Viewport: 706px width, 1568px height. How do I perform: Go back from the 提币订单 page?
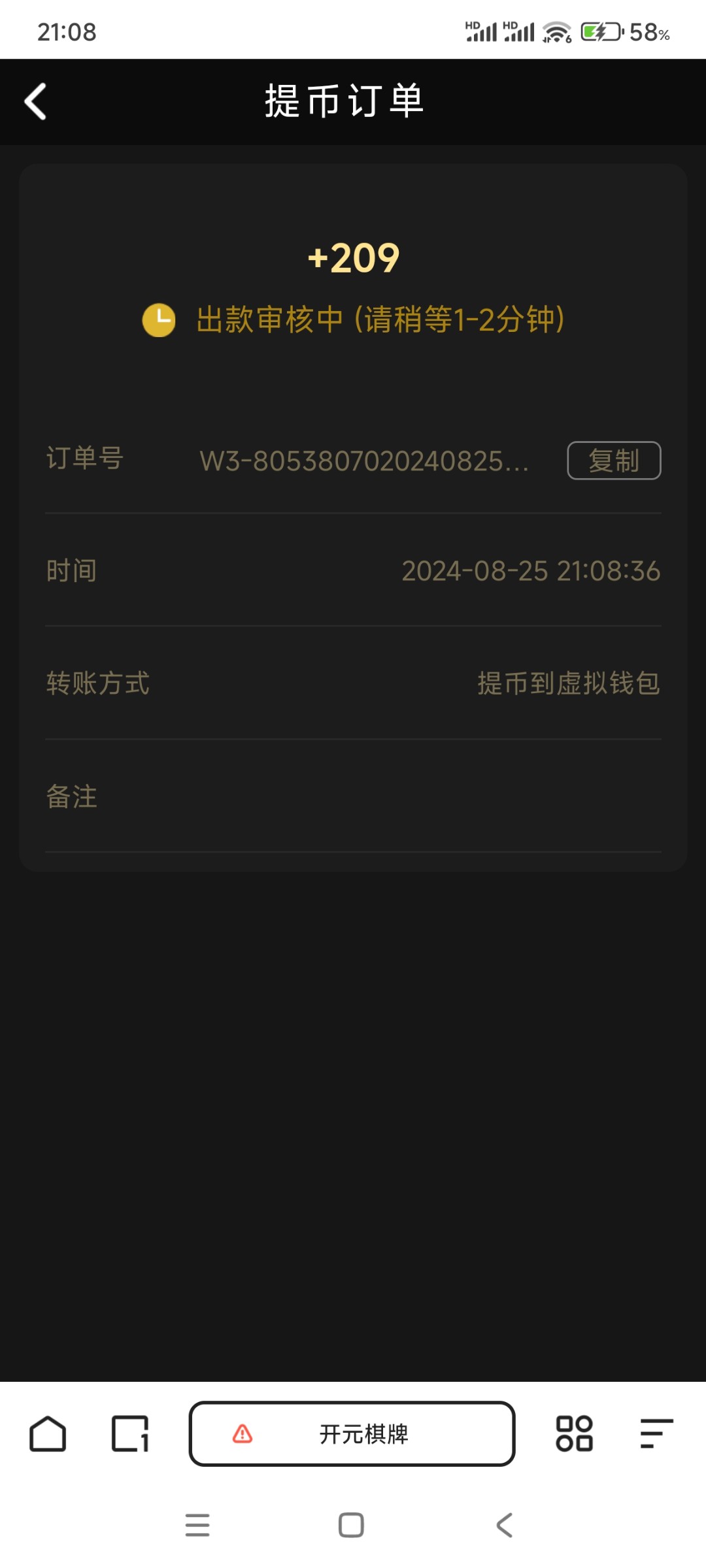(35, 101)
